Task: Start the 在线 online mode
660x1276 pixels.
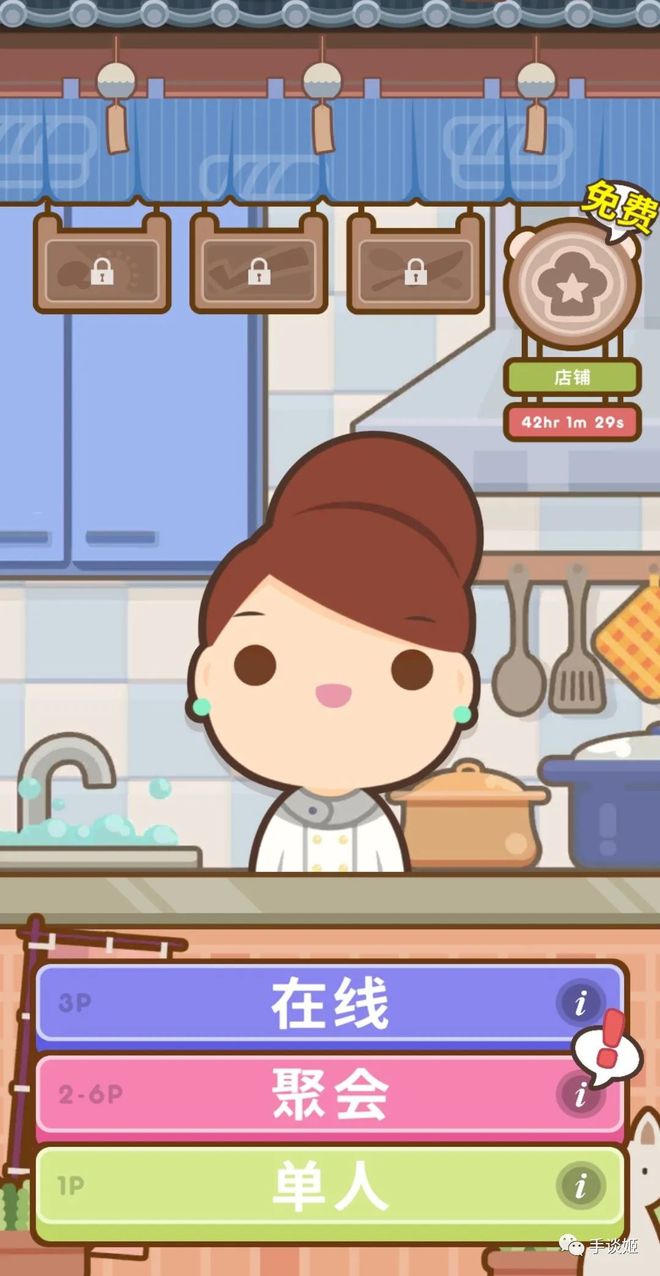Action: pos(329,1004)
